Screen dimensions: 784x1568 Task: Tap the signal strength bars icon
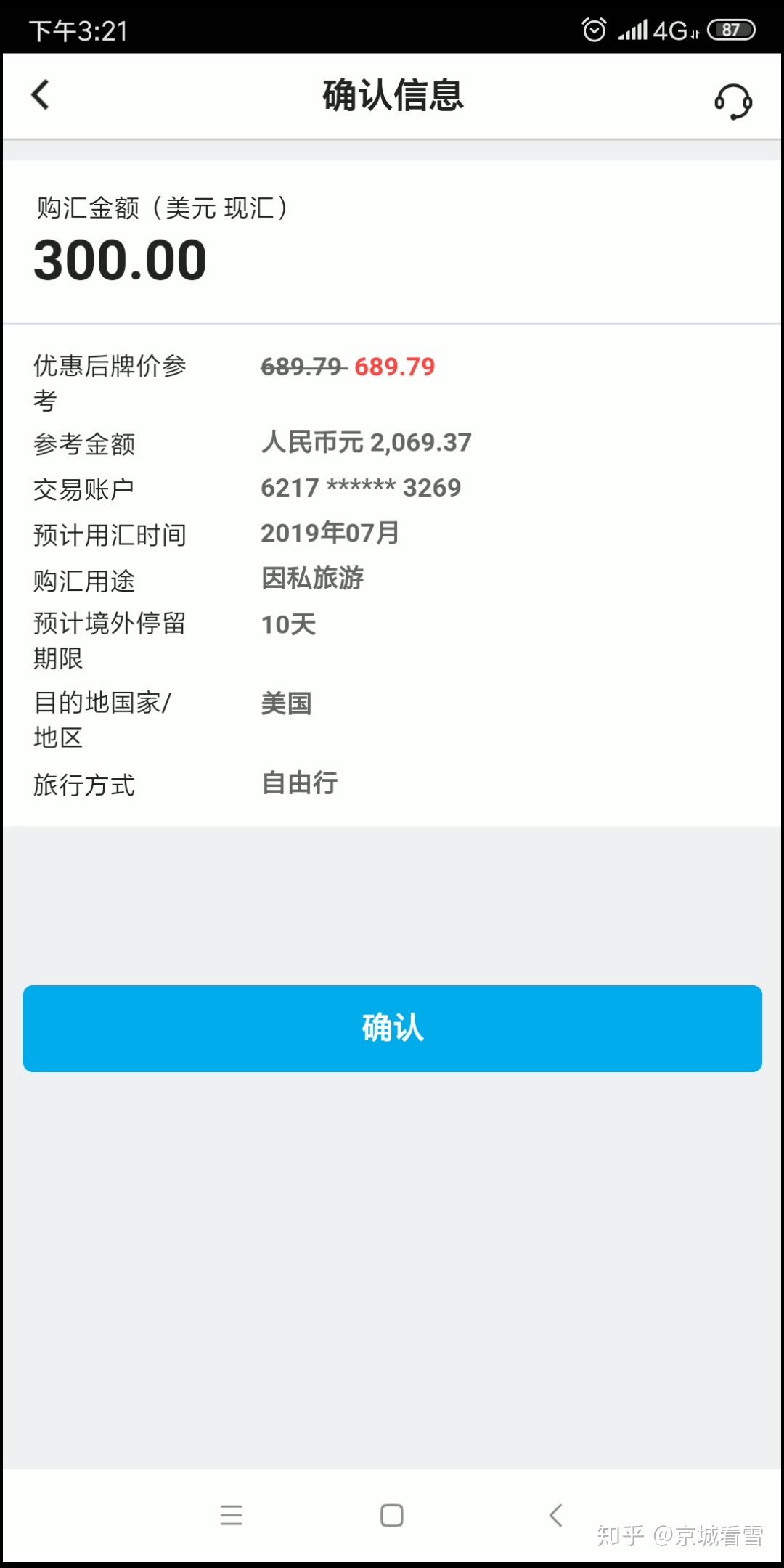click(x=633, y=30)
